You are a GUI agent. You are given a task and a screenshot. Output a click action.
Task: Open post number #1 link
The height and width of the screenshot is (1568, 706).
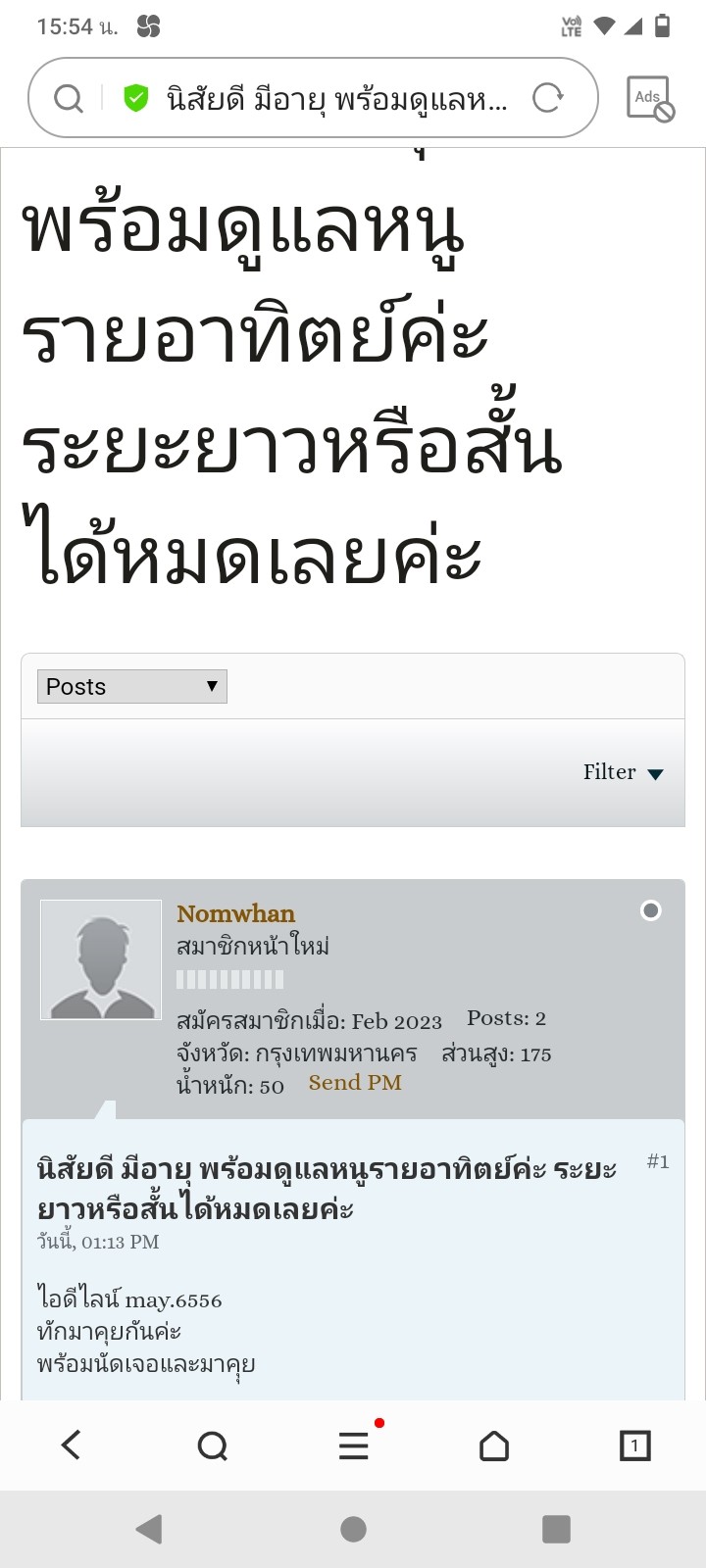(x=658, y=1161)
